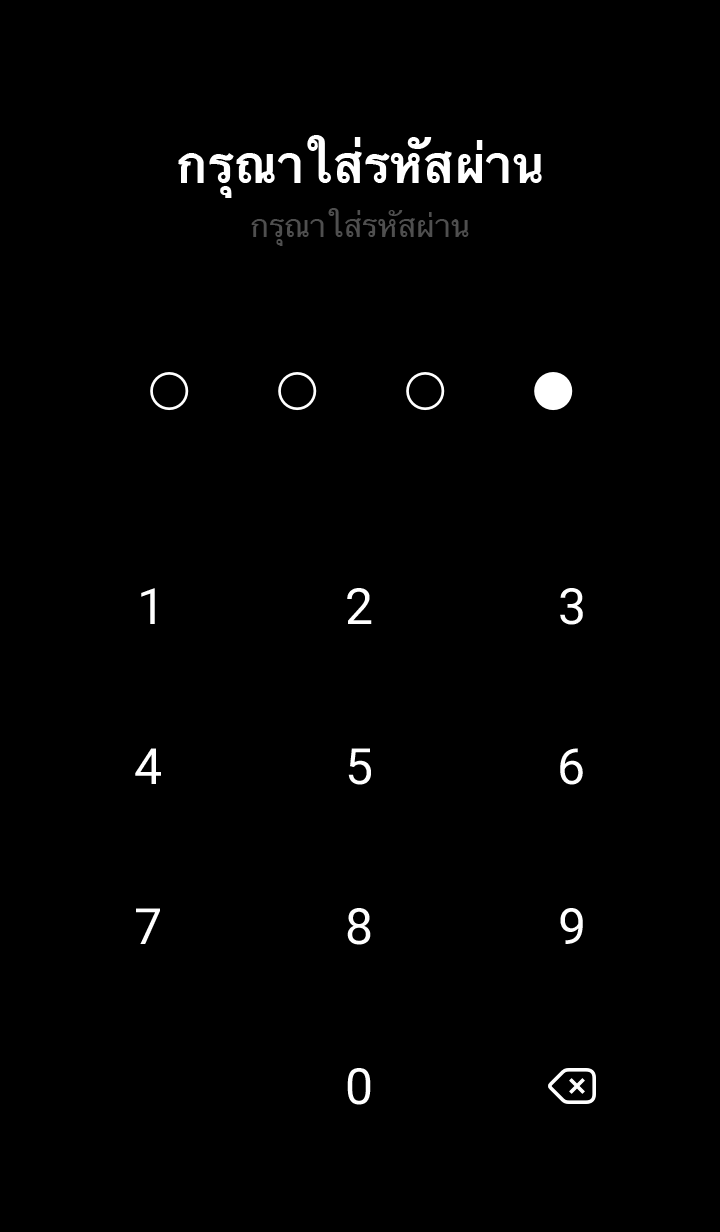The height and width of the screenshot is (1232, 720).
Task: Tap the number 2 key
Action: point(359,607)
